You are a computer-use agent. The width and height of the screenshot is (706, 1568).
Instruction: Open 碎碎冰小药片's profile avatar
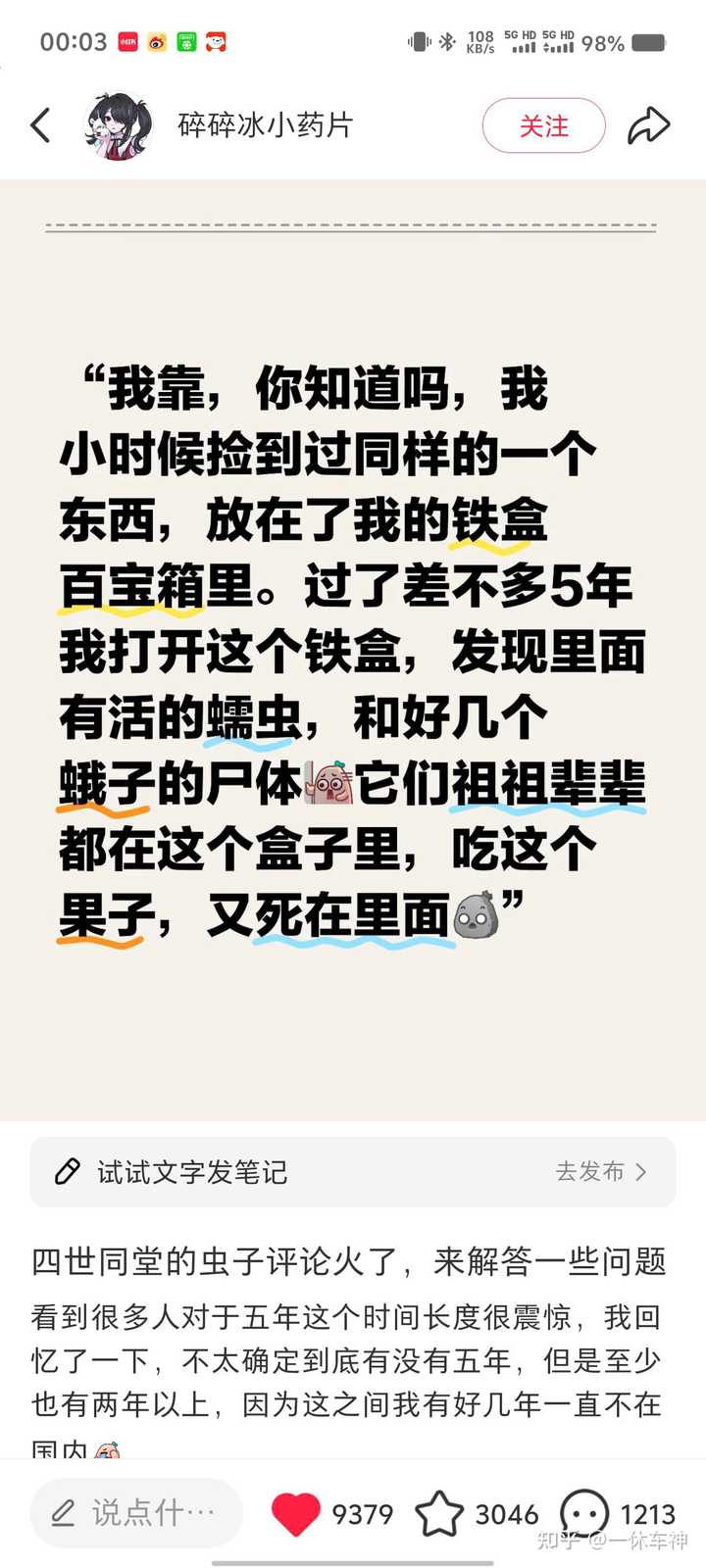(119, 126)
